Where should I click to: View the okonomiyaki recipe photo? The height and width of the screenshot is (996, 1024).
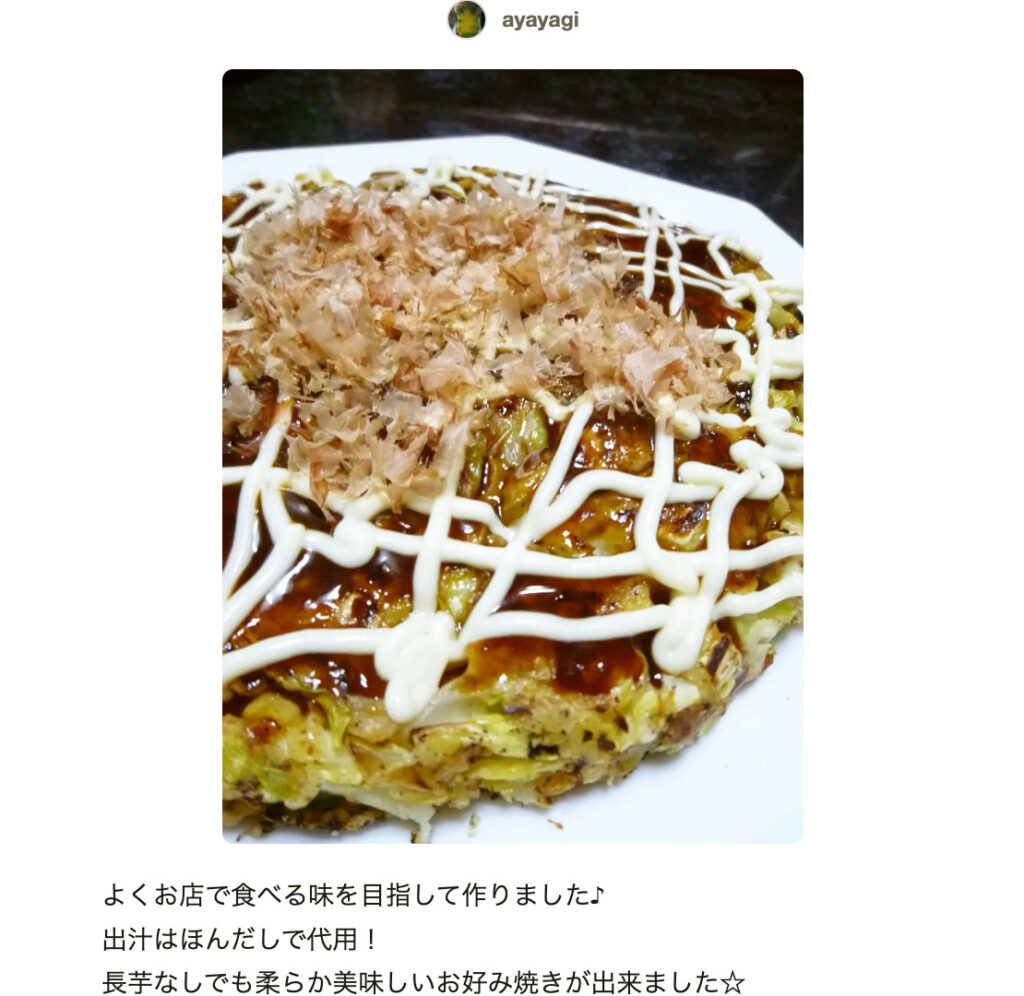click(512, 456)
